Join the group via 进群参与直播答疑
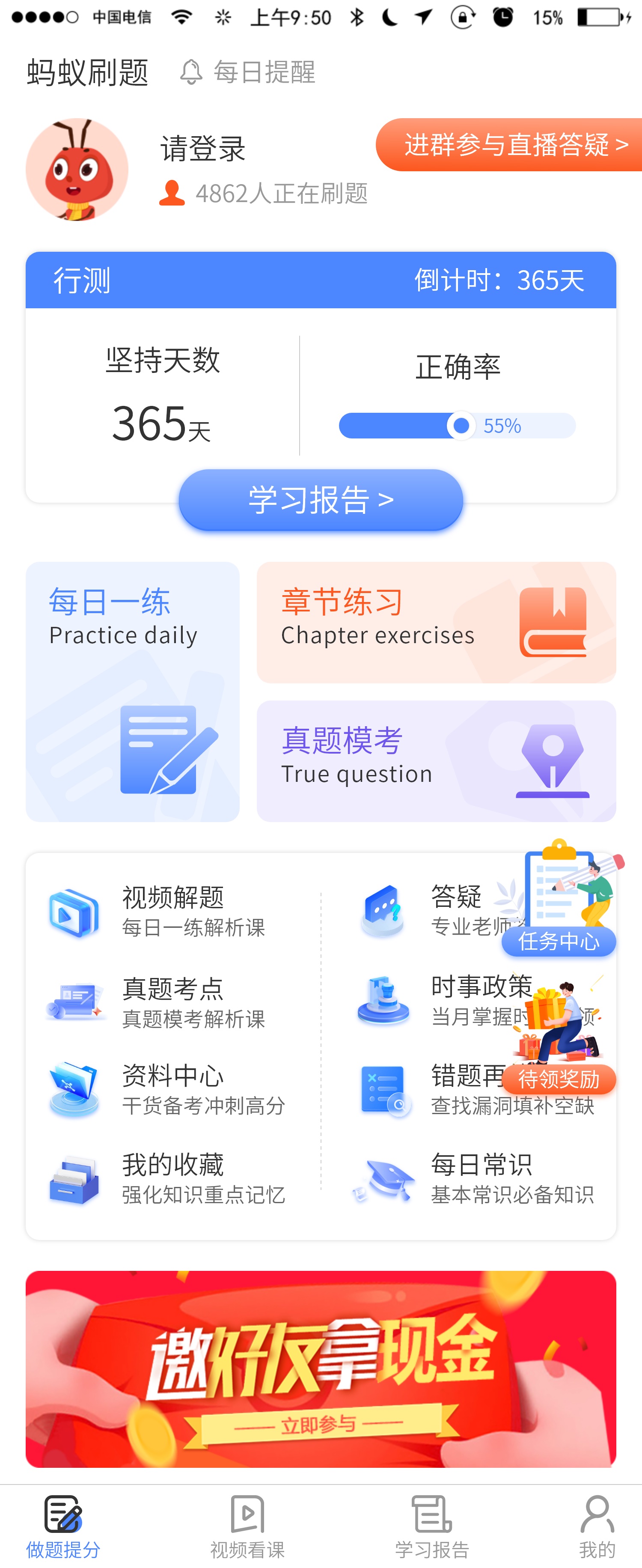 pos(510,145)
